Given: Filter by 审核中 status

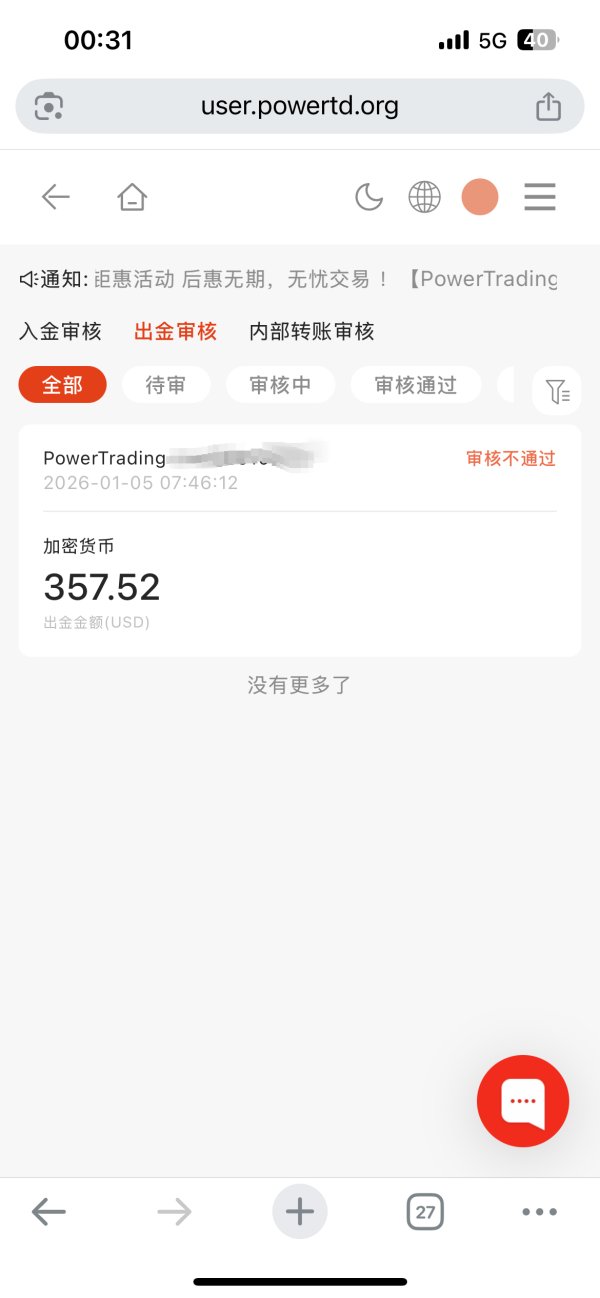Looking at the screenshot, I should pyautogui.click(x=280, y=385).
